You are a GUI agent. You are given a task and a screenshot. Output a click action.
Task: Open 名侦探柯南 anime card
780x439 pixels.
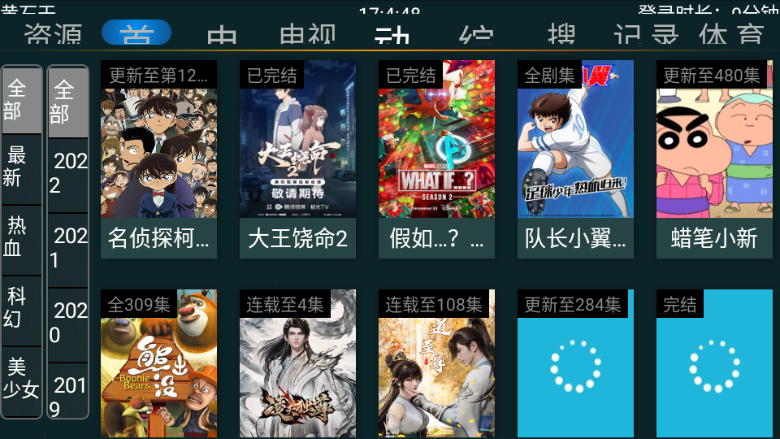(159, 158)
